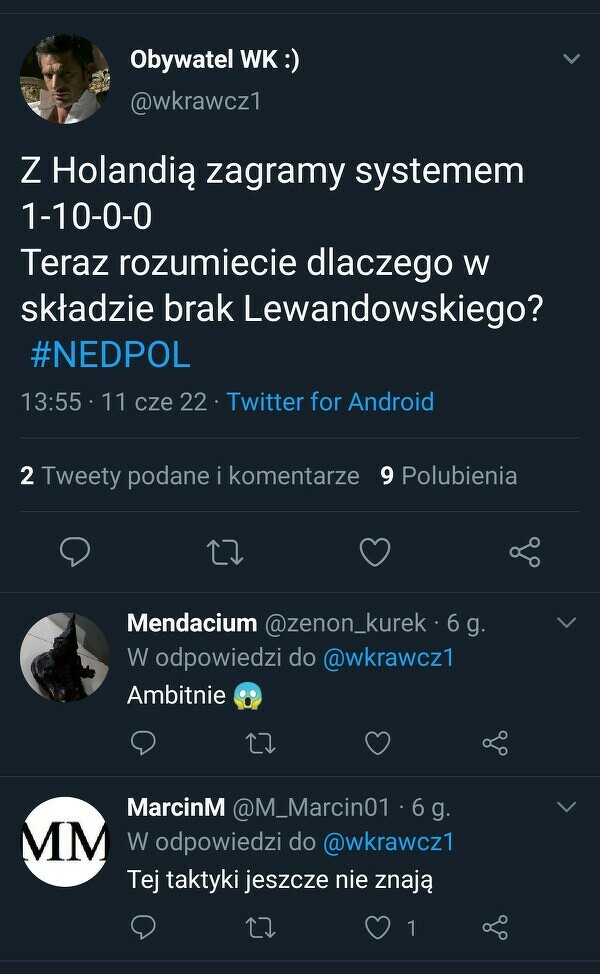The height and width of the screenshot is (974, 600).
Task: Like Mendacium's reply 'Ambitnie'
Action: (377, 742)
